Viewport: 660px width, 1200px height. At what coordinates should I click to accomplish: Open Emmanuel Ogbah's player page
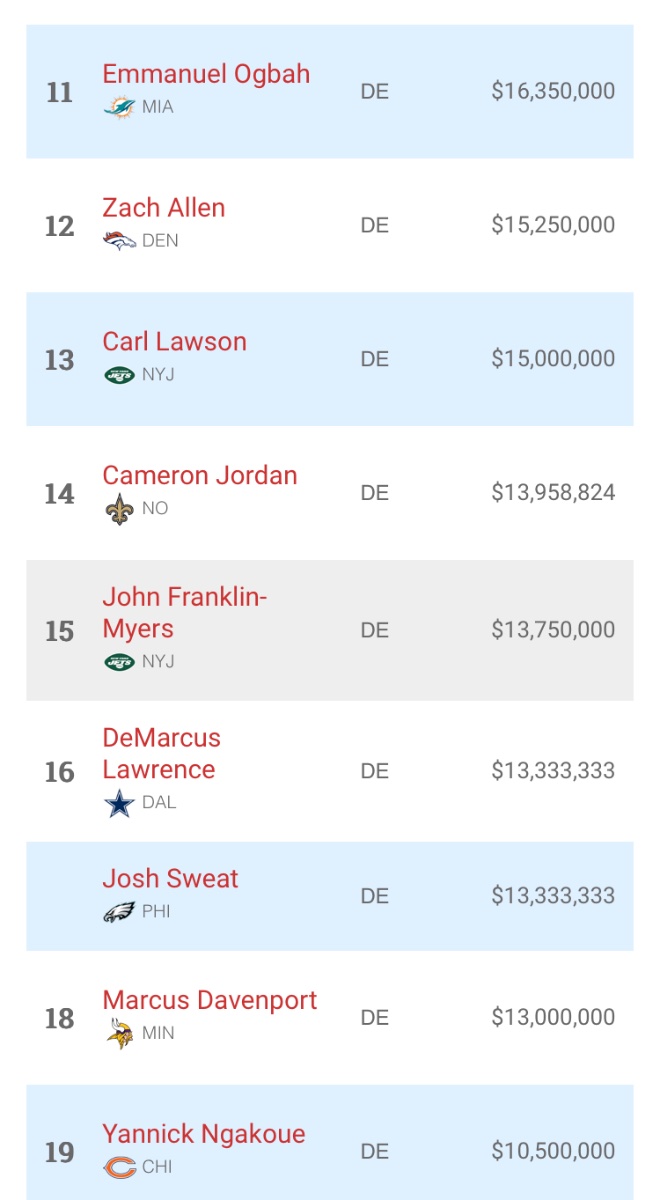coord(206,74)
